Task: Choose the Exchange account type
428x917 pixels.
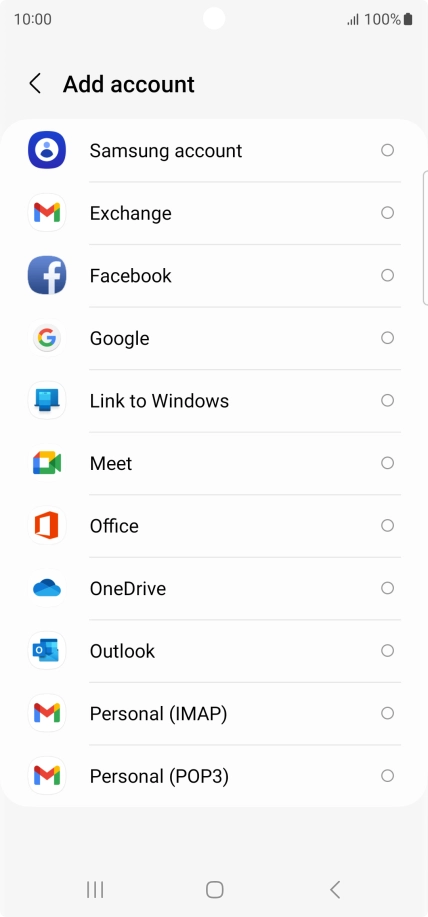Action: [214, 213]
